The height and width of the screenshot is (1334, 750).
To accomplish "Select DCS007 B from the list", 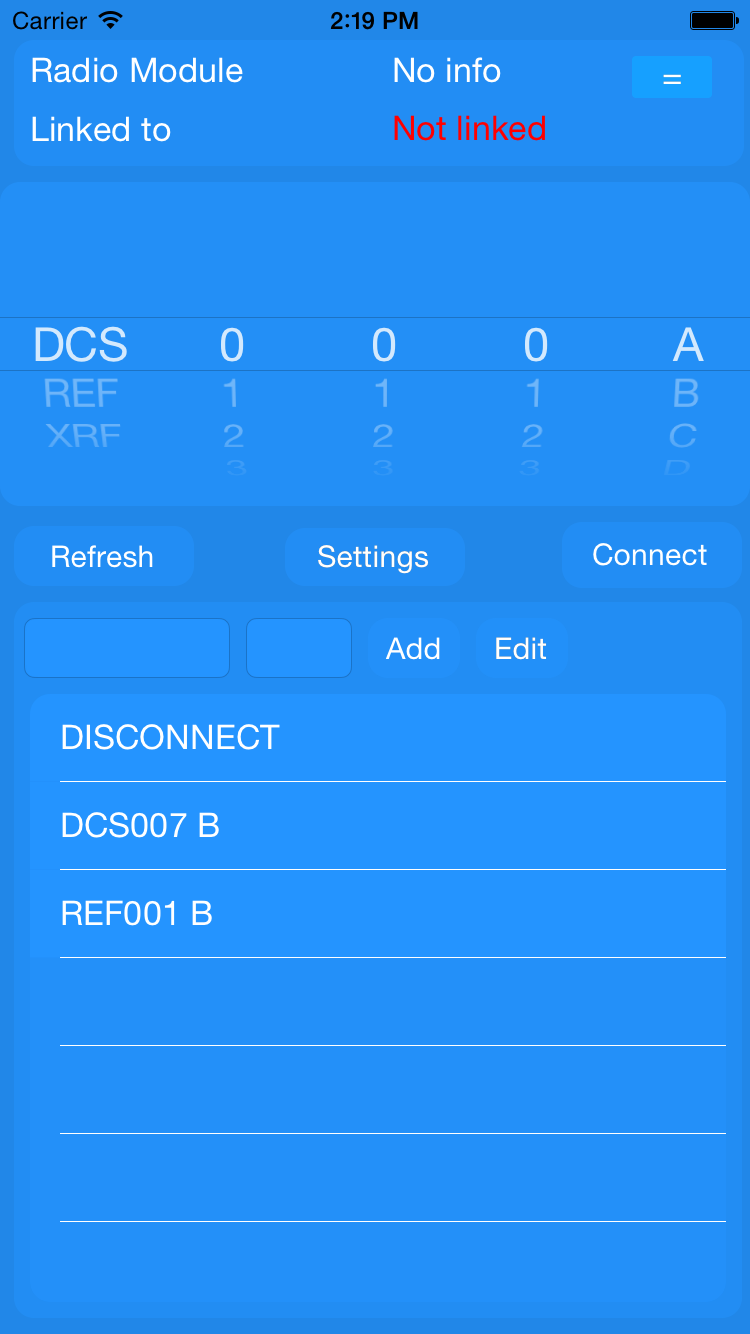I will 378,825.
